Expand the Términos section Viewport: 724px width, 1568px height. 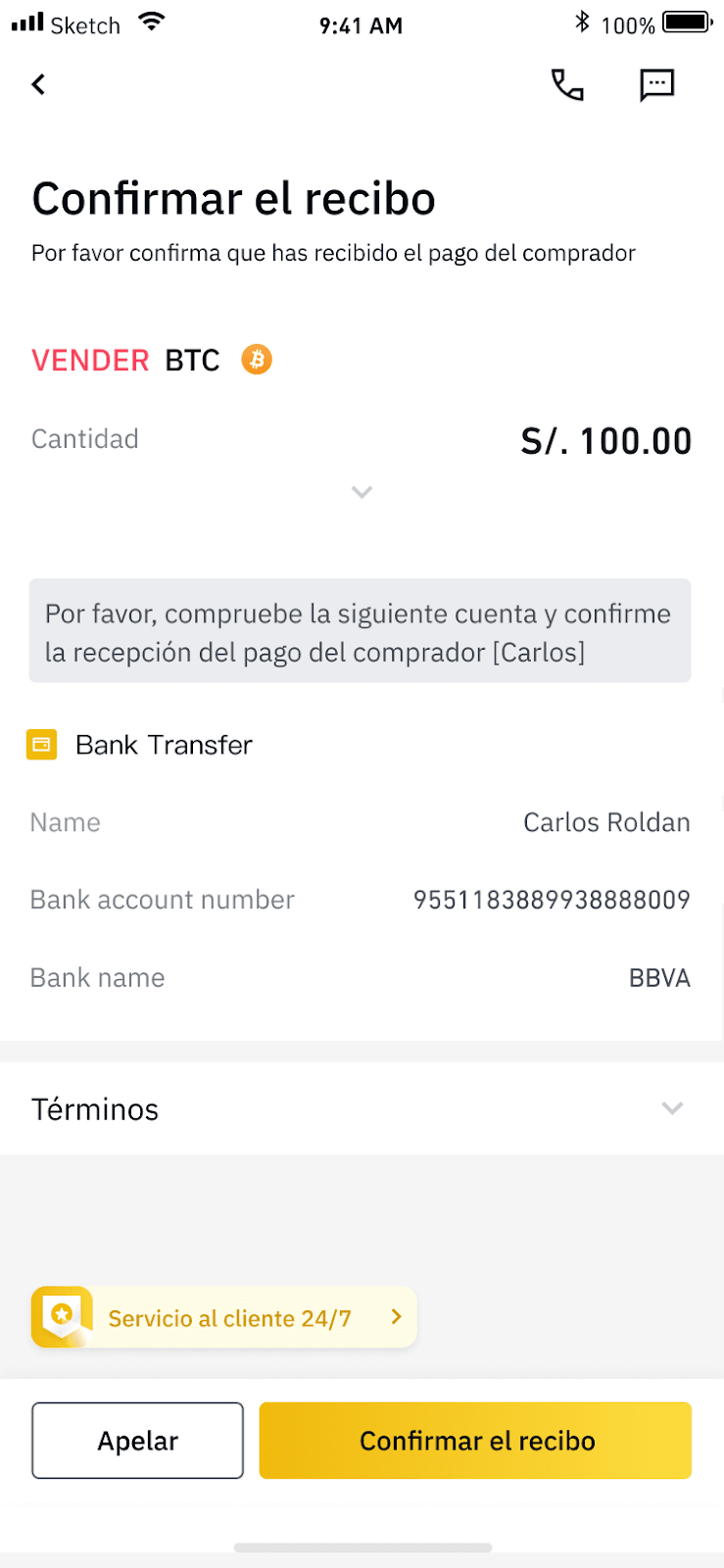point(362,1108)
